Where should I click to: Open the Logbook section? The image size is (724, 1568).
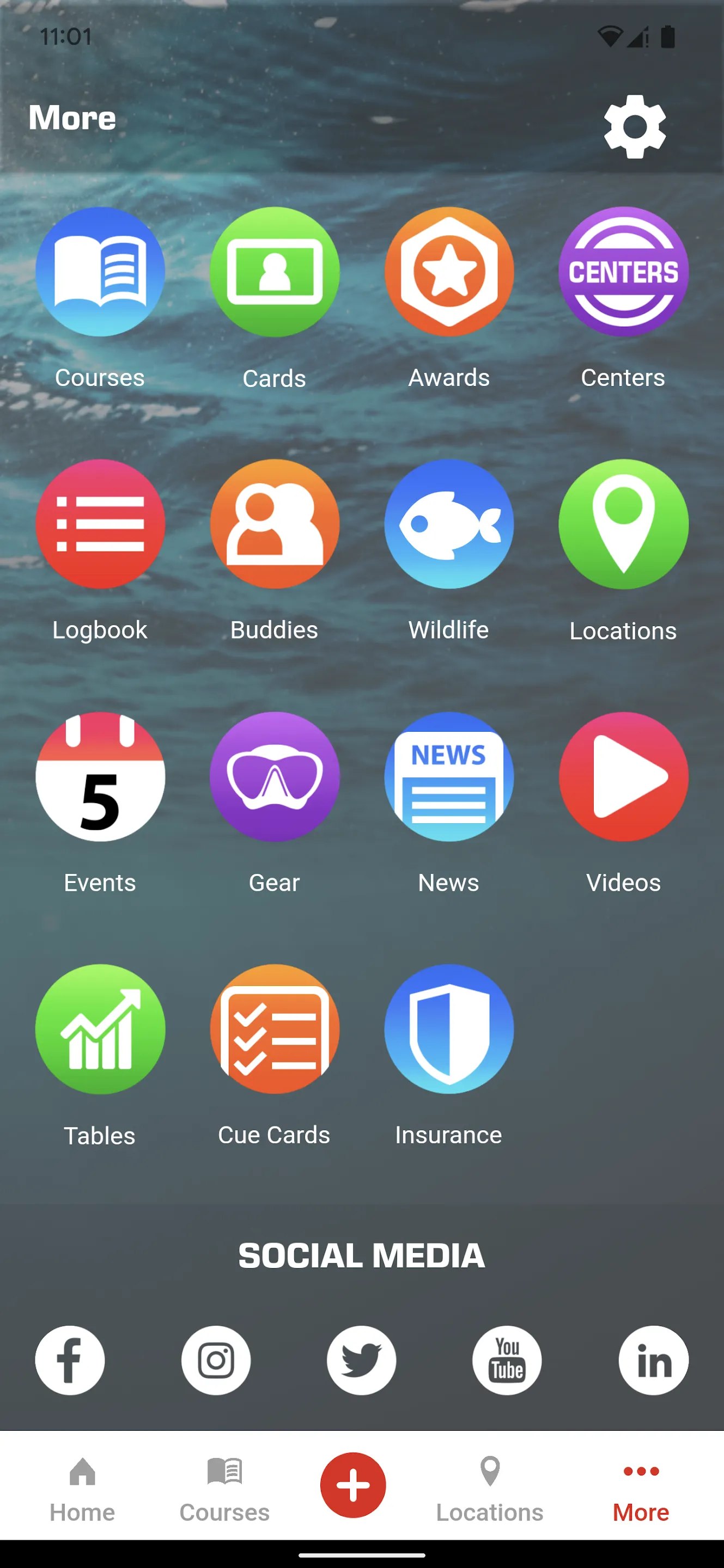(x=99, y=525)
